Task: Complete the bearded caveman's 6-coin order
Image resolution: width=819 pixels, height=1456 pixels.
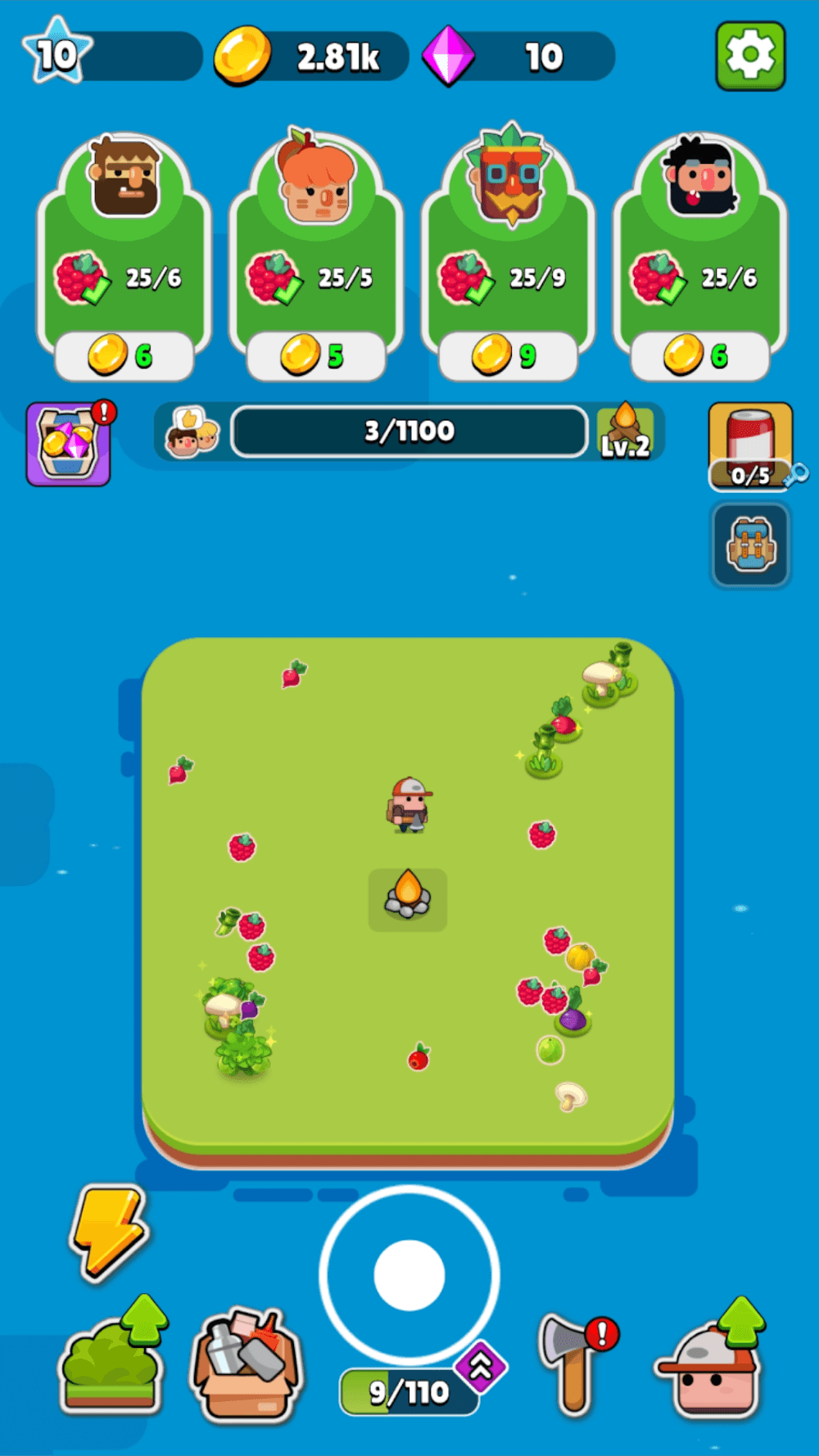Action: click(124, 356)
